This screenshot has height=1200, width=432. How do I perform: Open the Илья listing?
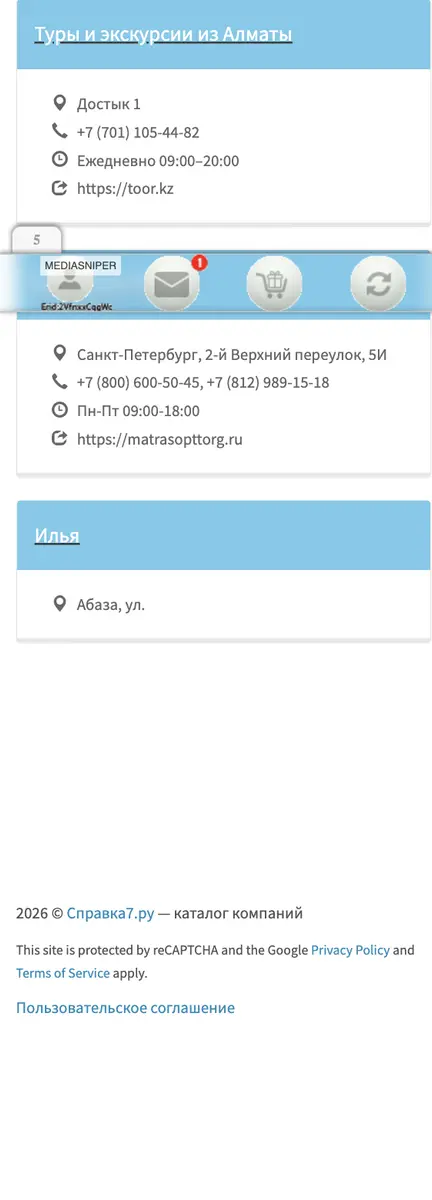[x=57, y=536]
